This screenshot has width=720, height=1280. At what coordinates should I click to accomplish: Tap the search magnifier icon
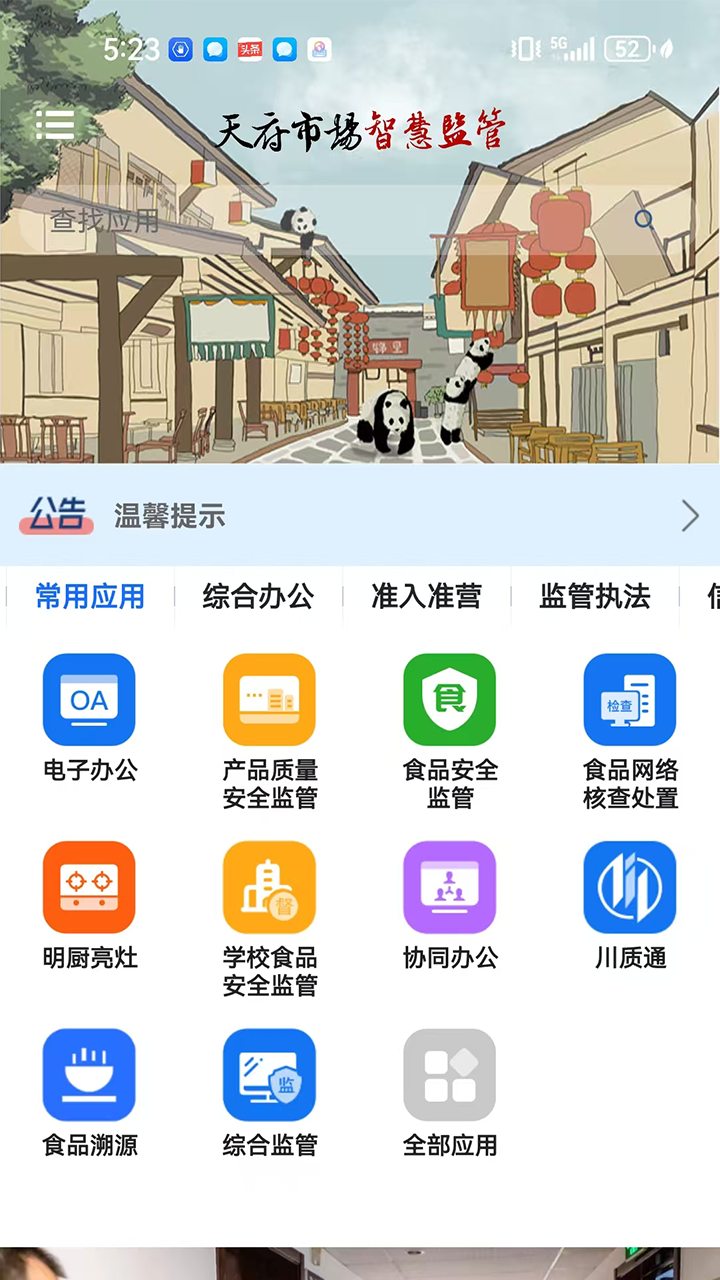(x=645, y=219)
